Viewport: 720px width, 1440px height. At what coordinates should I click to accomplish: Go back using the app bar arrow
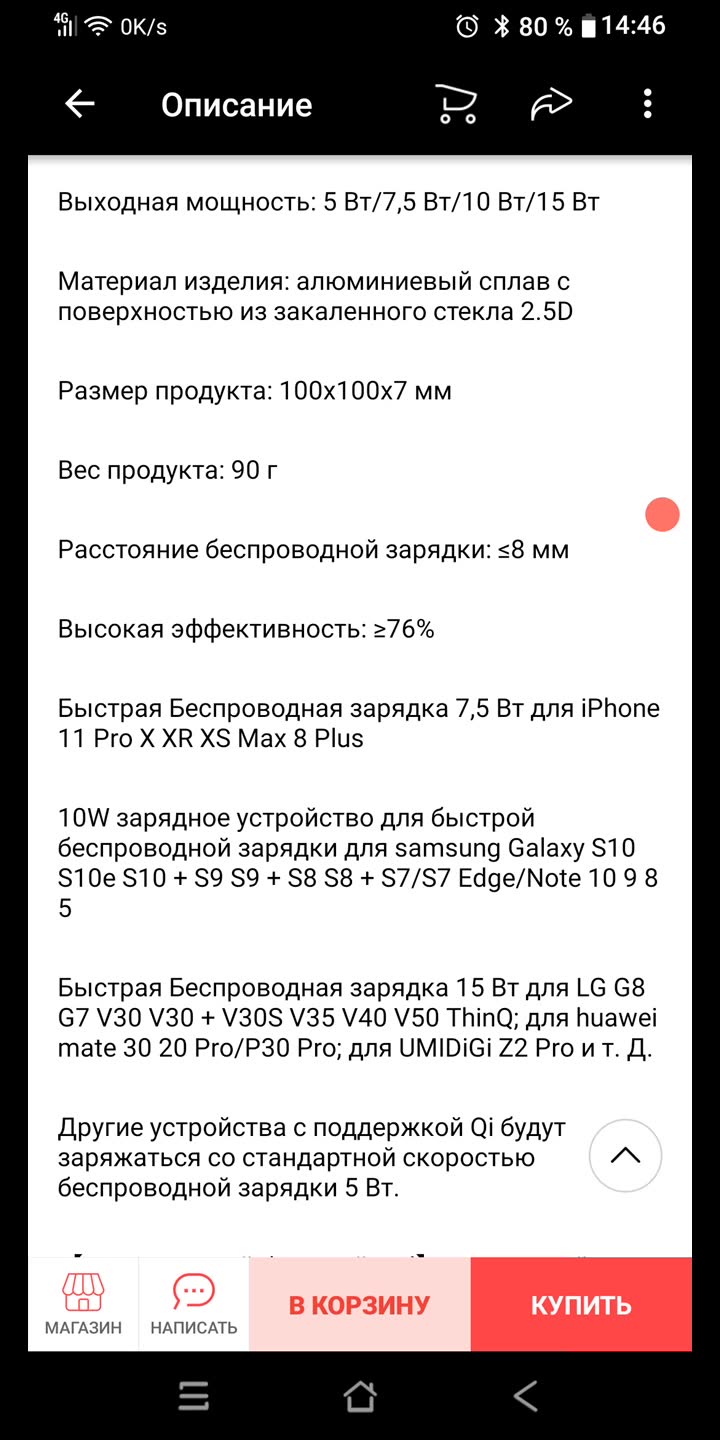point(80,104)
